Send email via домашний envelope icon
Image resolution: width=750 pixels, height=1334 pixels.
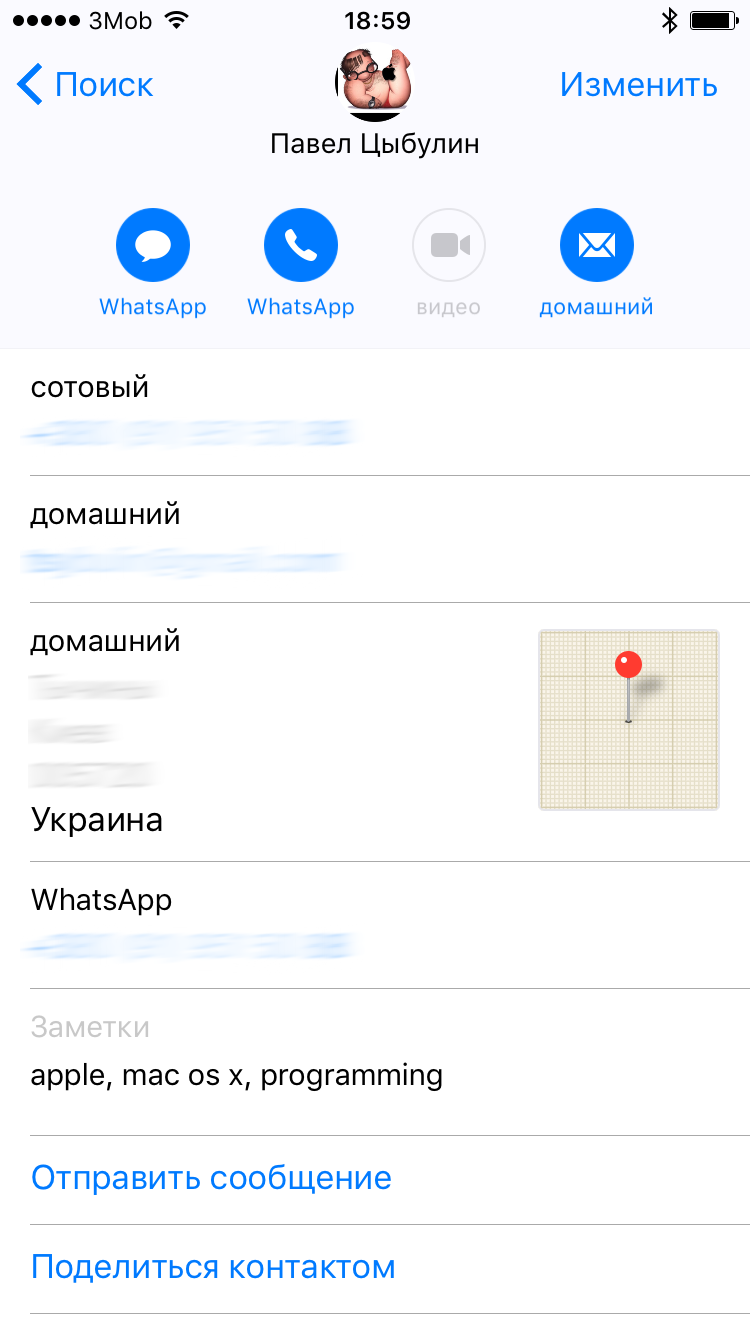(x=597, y=245)
